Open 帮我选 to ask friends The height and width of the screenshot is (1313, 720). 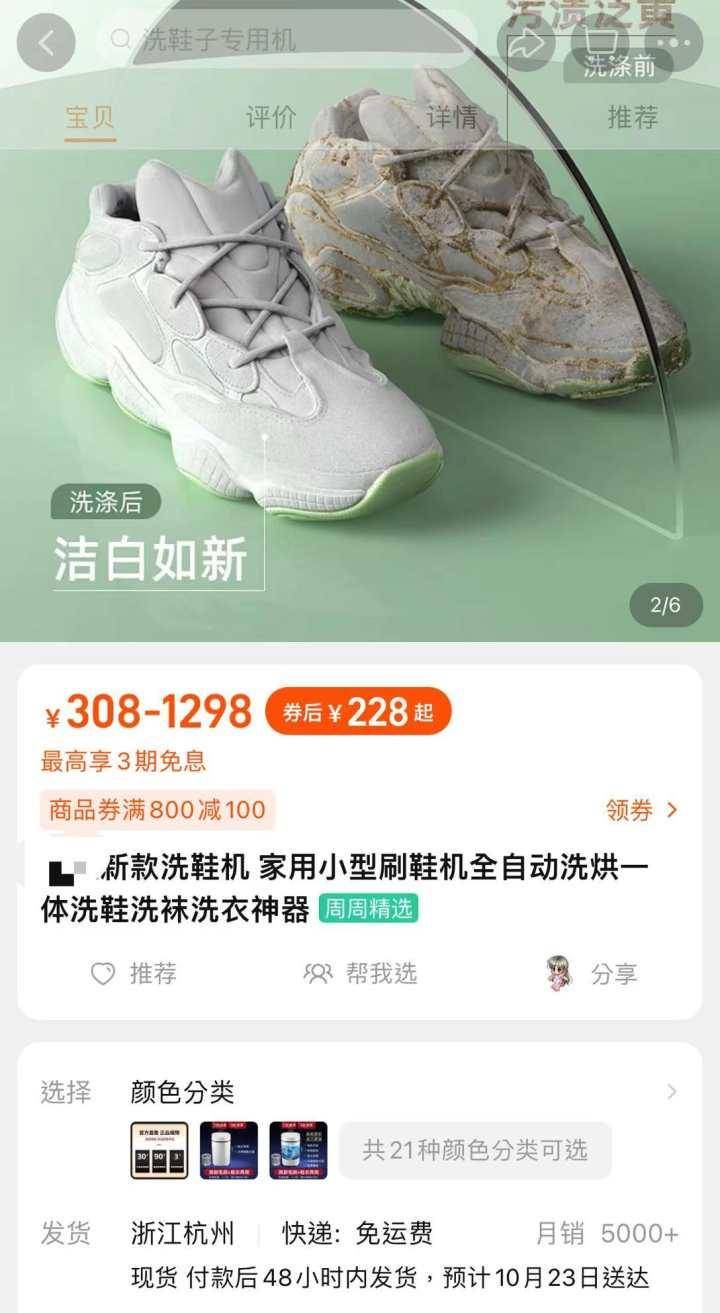tap(361, 973)
